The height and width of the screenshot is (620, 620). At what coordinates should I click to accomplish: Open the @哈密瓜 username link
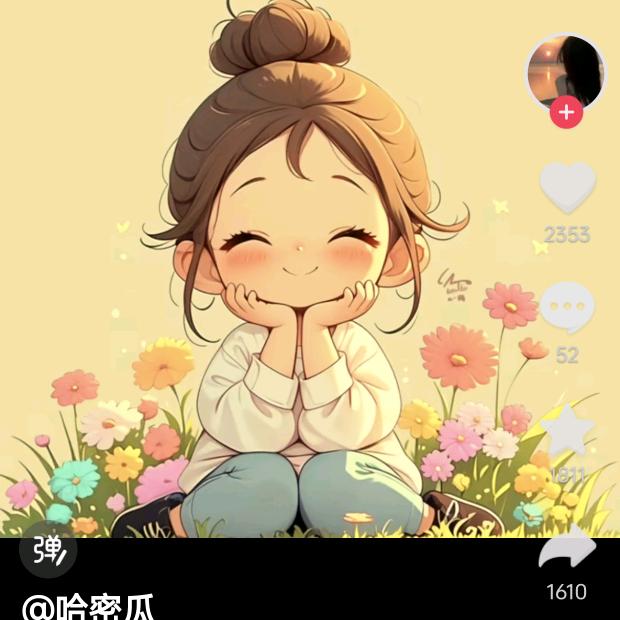(87, 606)
